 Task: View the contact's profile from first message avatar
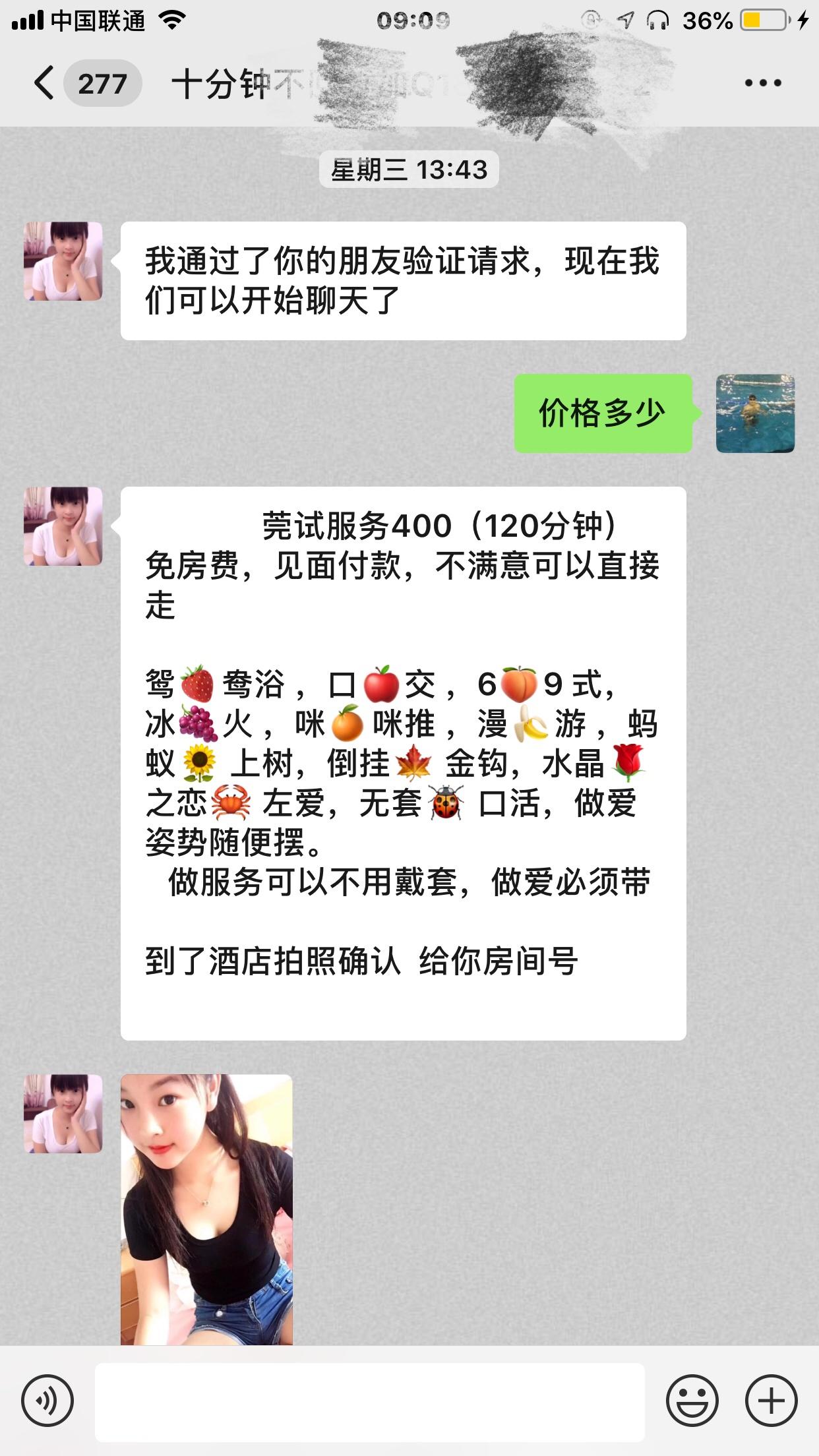[x=63, y=261]
